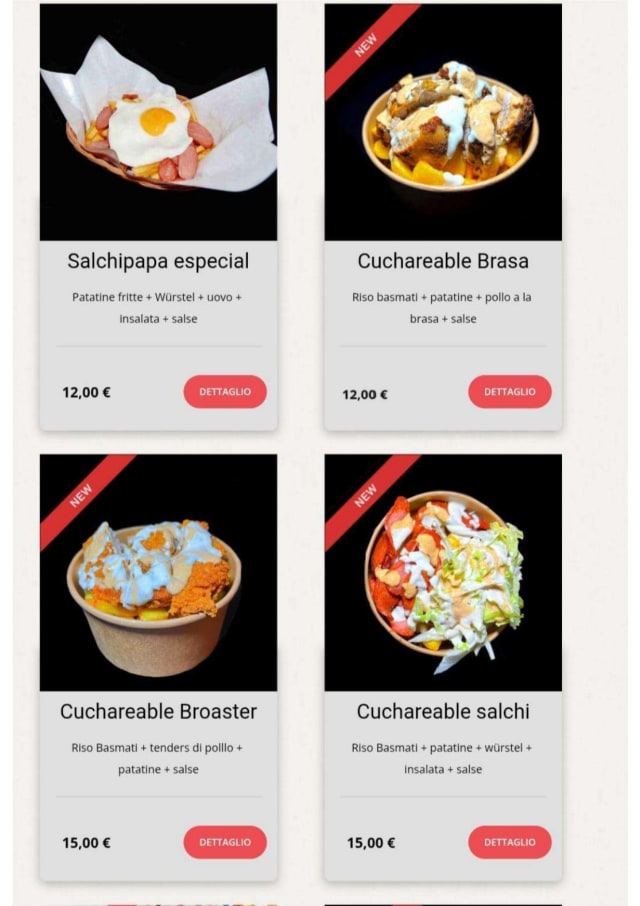
Task: Open the Cuchareable Brasa dish photo
Action: tap(443, 122)
